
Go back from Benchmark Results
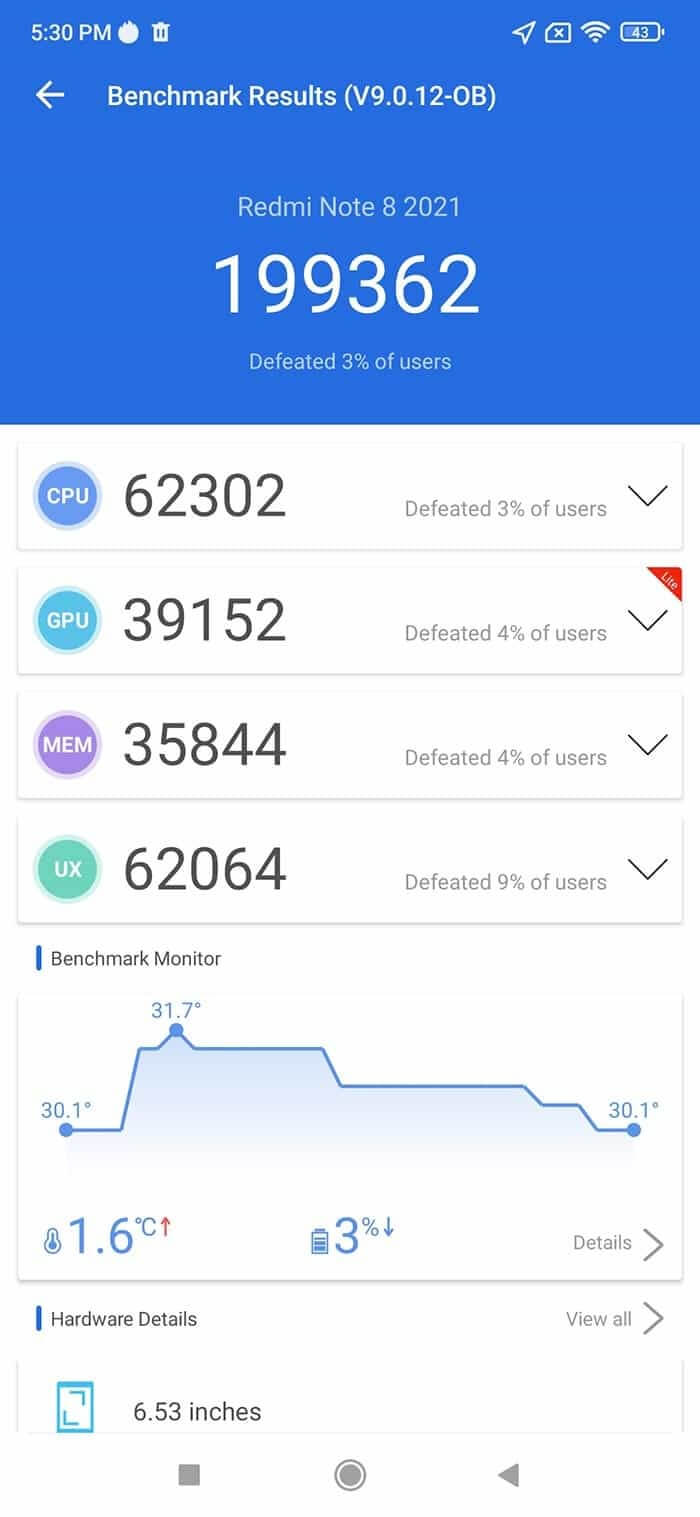point(49,95)
